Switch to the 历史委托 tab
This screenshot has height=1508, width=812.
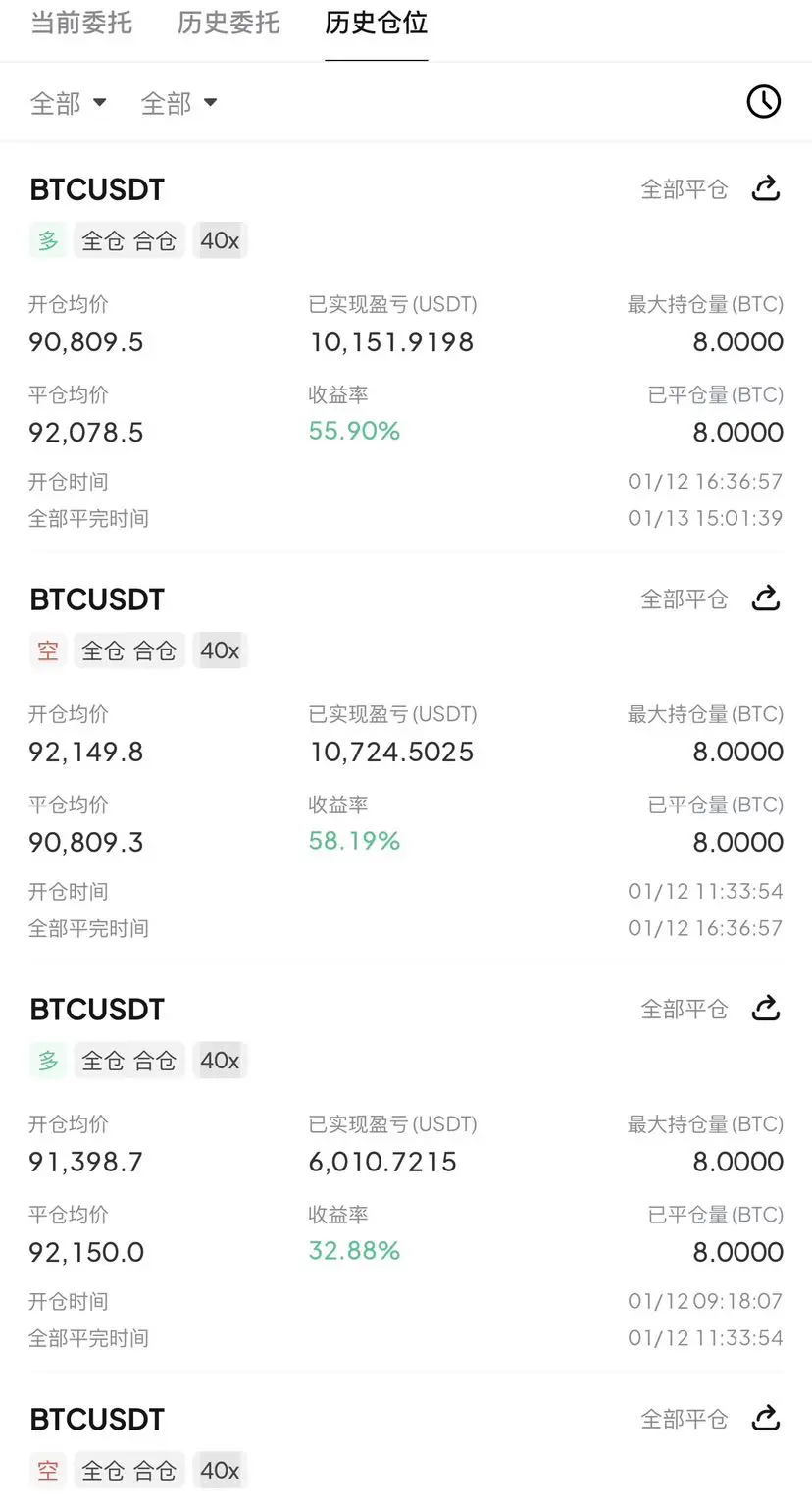point(228,23)
